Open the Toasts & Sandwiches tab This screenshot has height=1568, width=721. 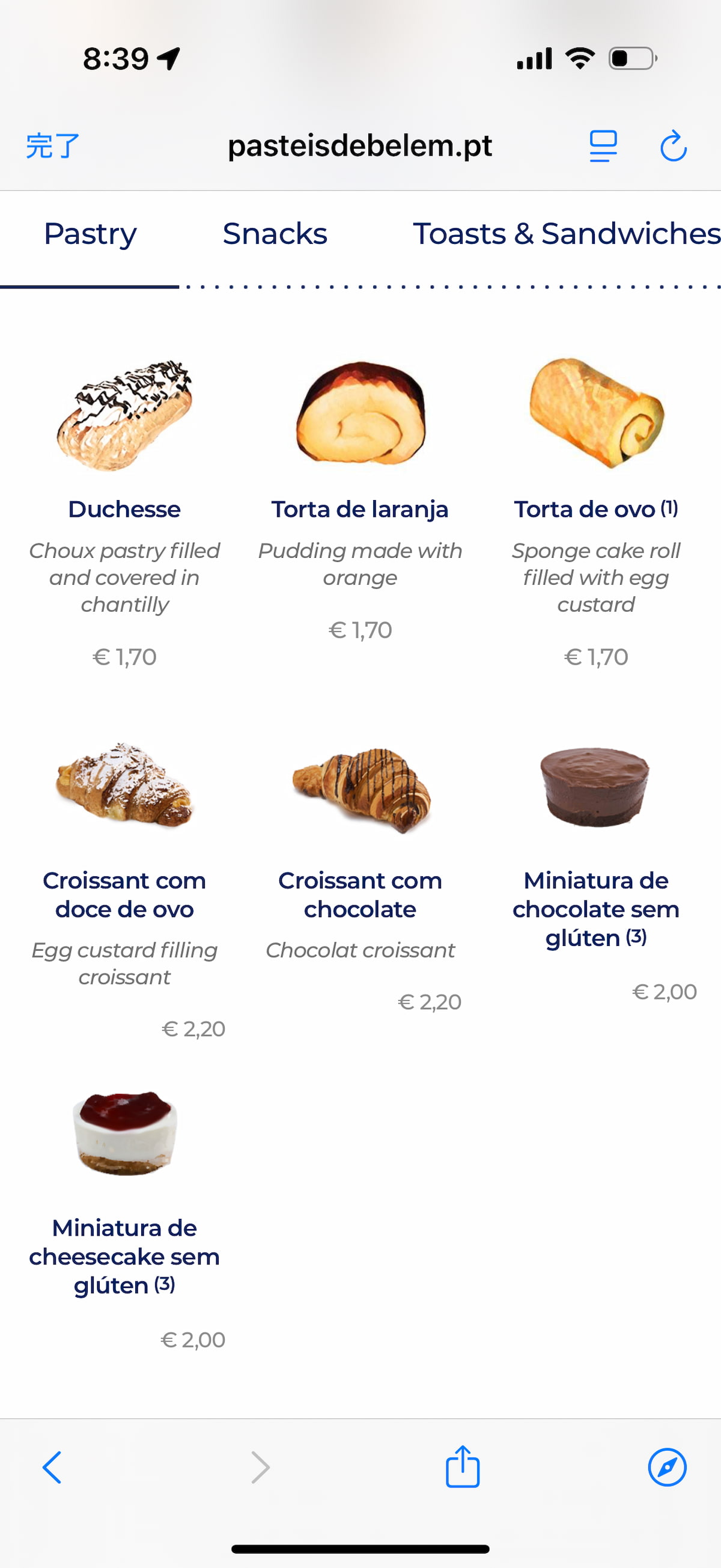[566, 234]
